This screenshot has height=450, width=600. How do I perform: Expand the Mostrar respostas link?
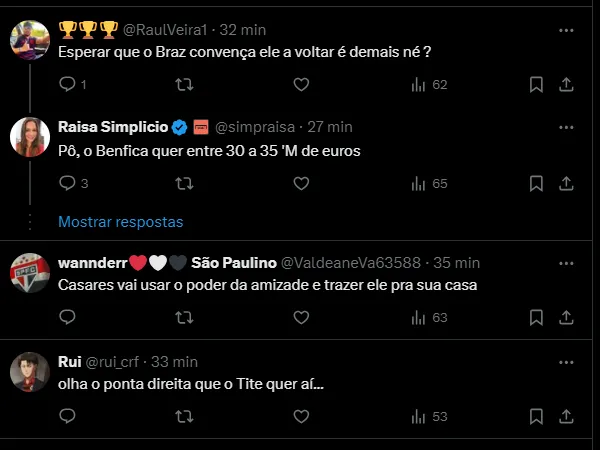point(120,221)
